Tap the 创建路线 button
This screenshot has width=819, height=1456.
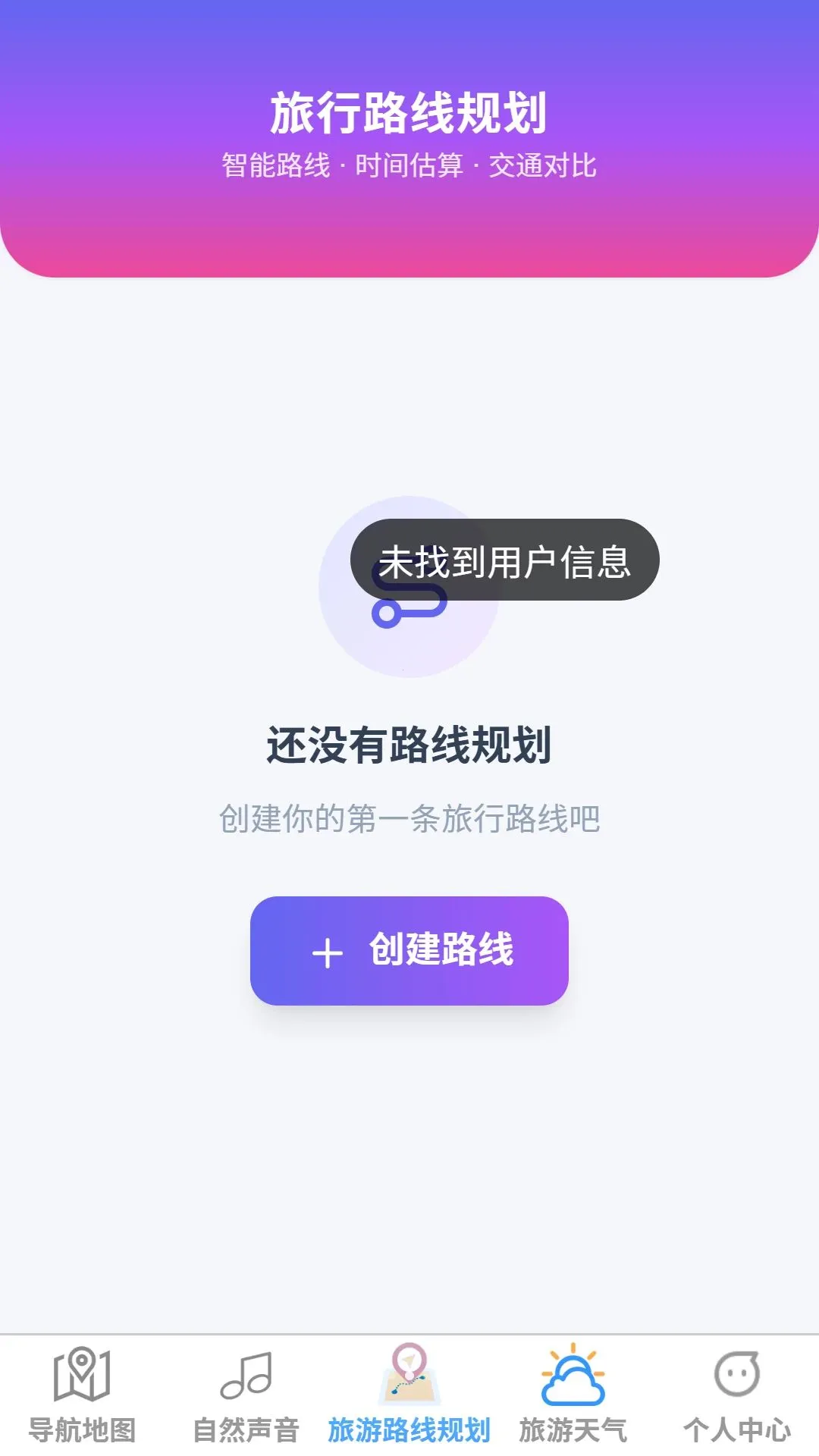409,950
